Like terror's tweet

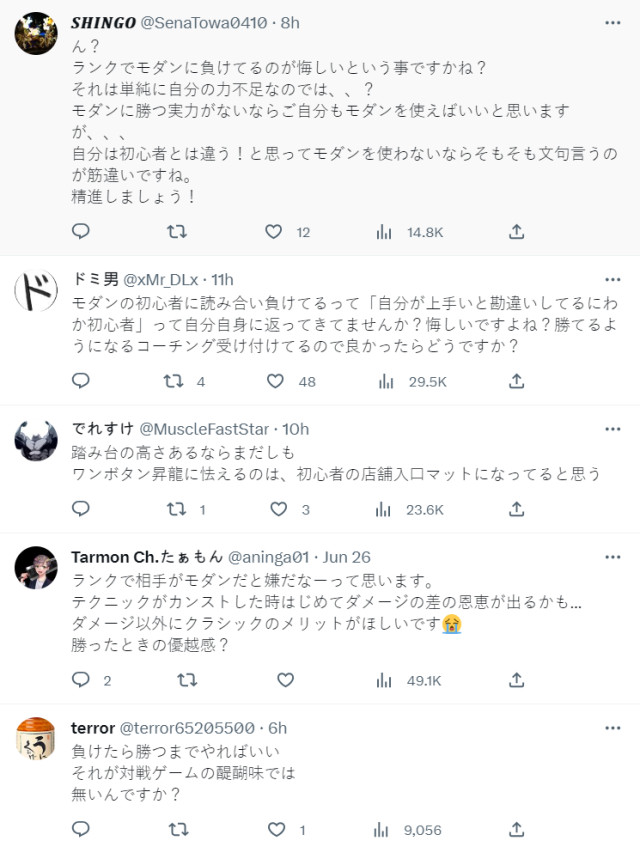pos(275,829)
